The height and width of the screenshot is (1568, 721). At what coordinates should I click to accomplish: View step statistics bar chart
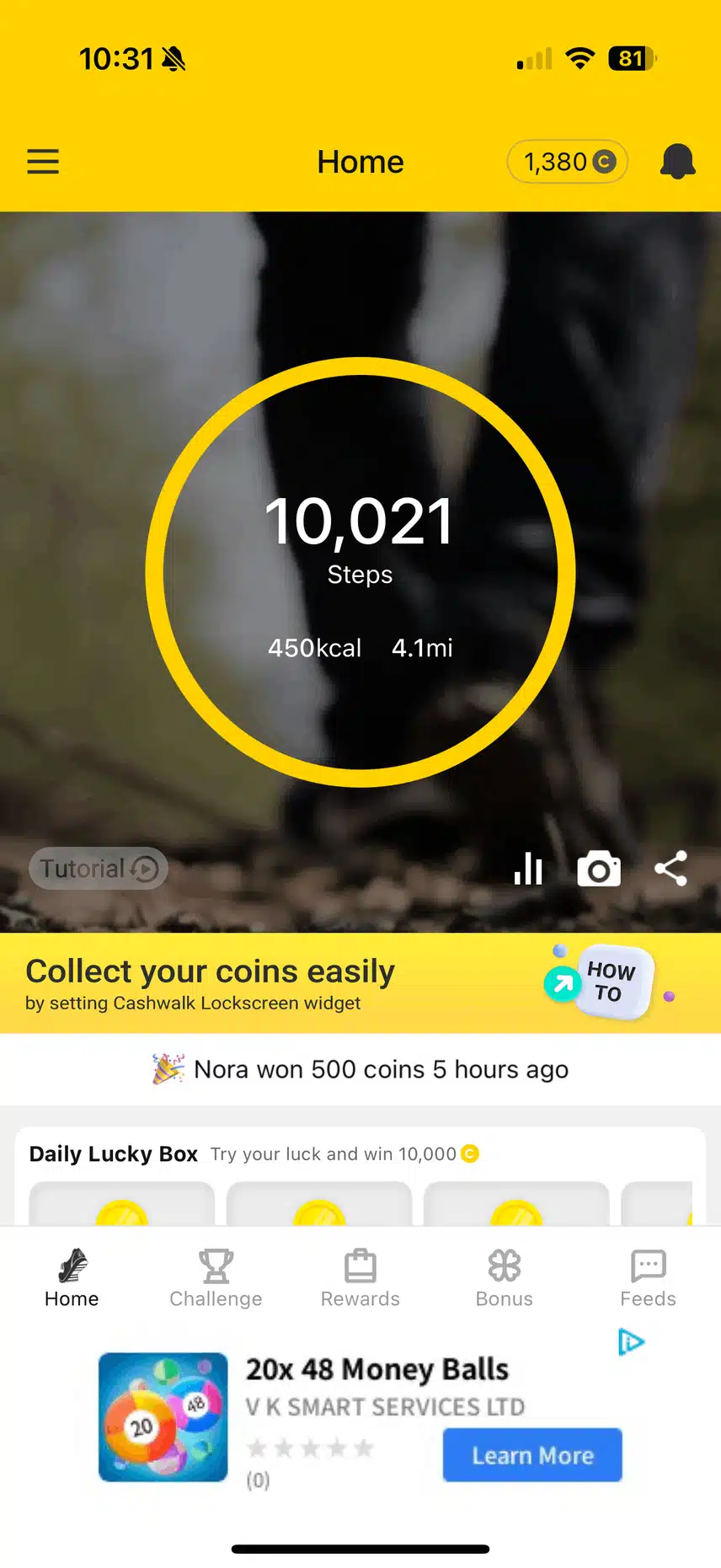528,869
